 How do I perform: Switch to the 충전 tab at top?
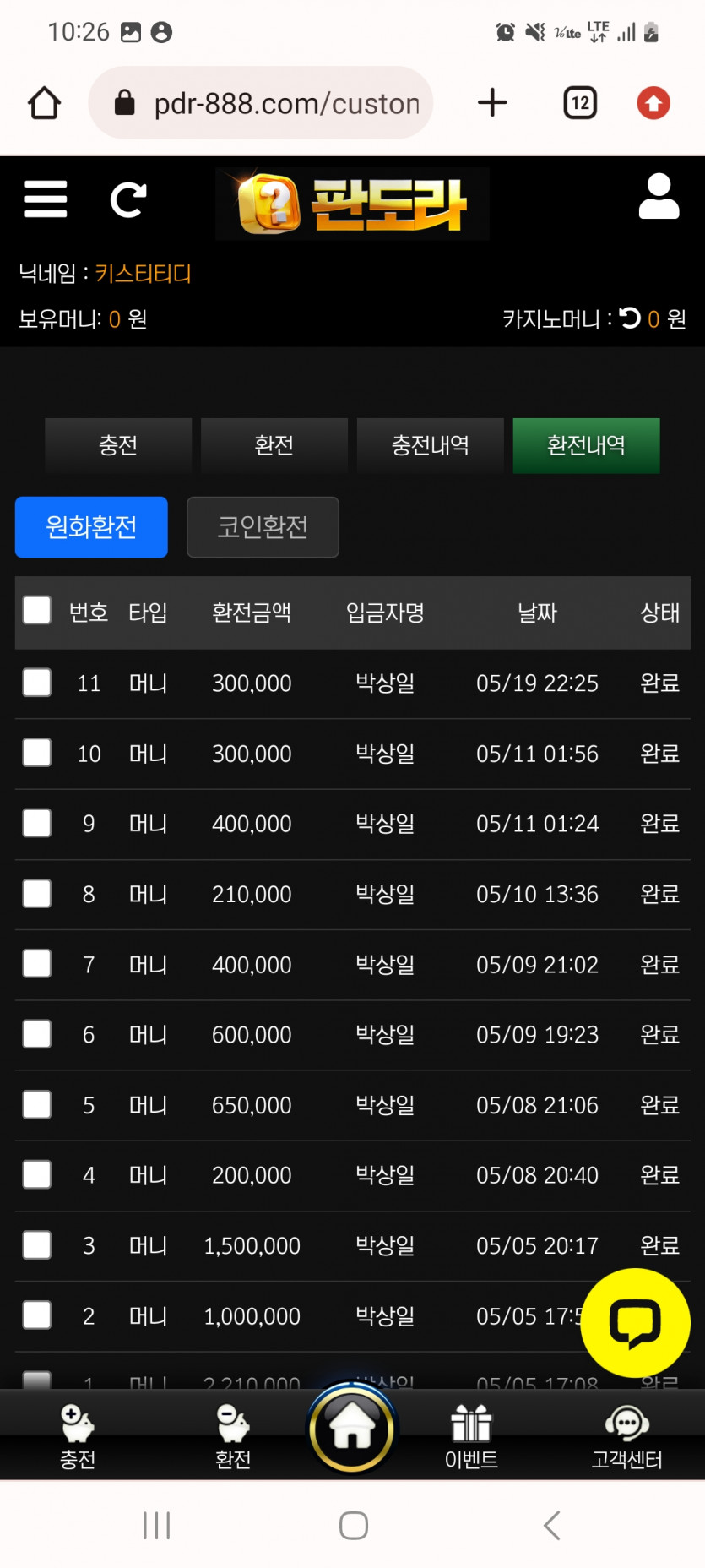tap(118, 445)
